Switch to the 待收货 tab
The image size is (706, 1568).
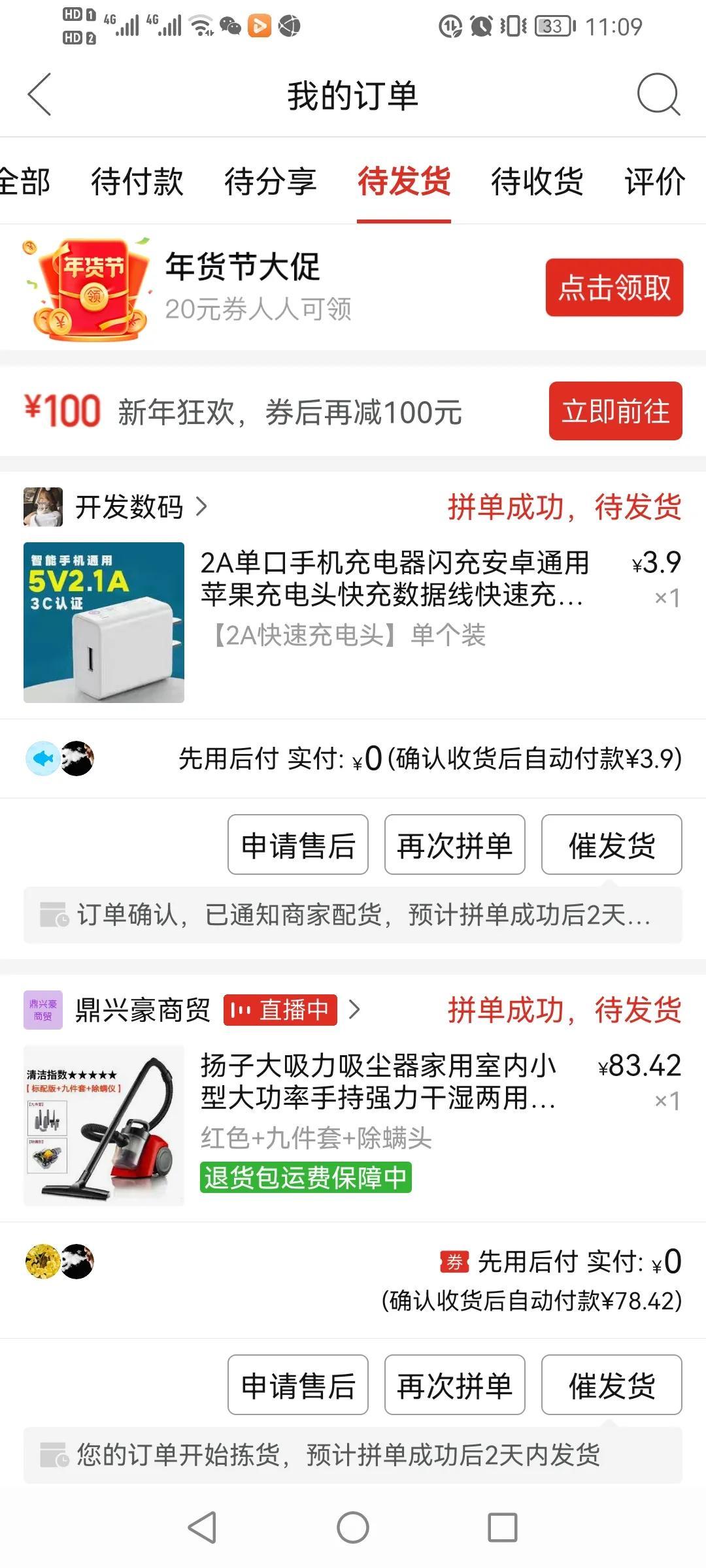537,181
